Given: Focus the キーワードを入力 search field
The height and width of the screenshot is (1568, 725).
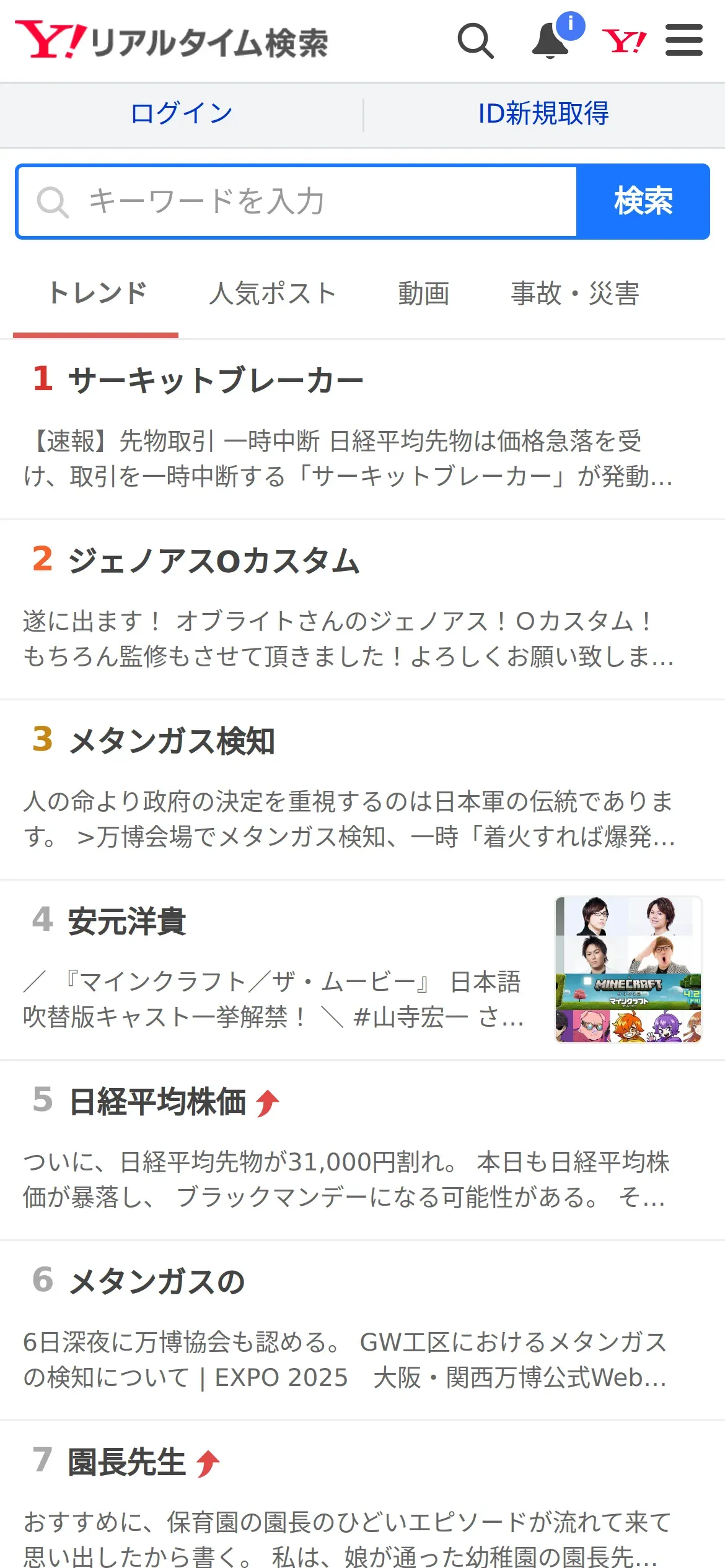Looking at the screenshot, I should pyautogui.click(x=297, y=201).
